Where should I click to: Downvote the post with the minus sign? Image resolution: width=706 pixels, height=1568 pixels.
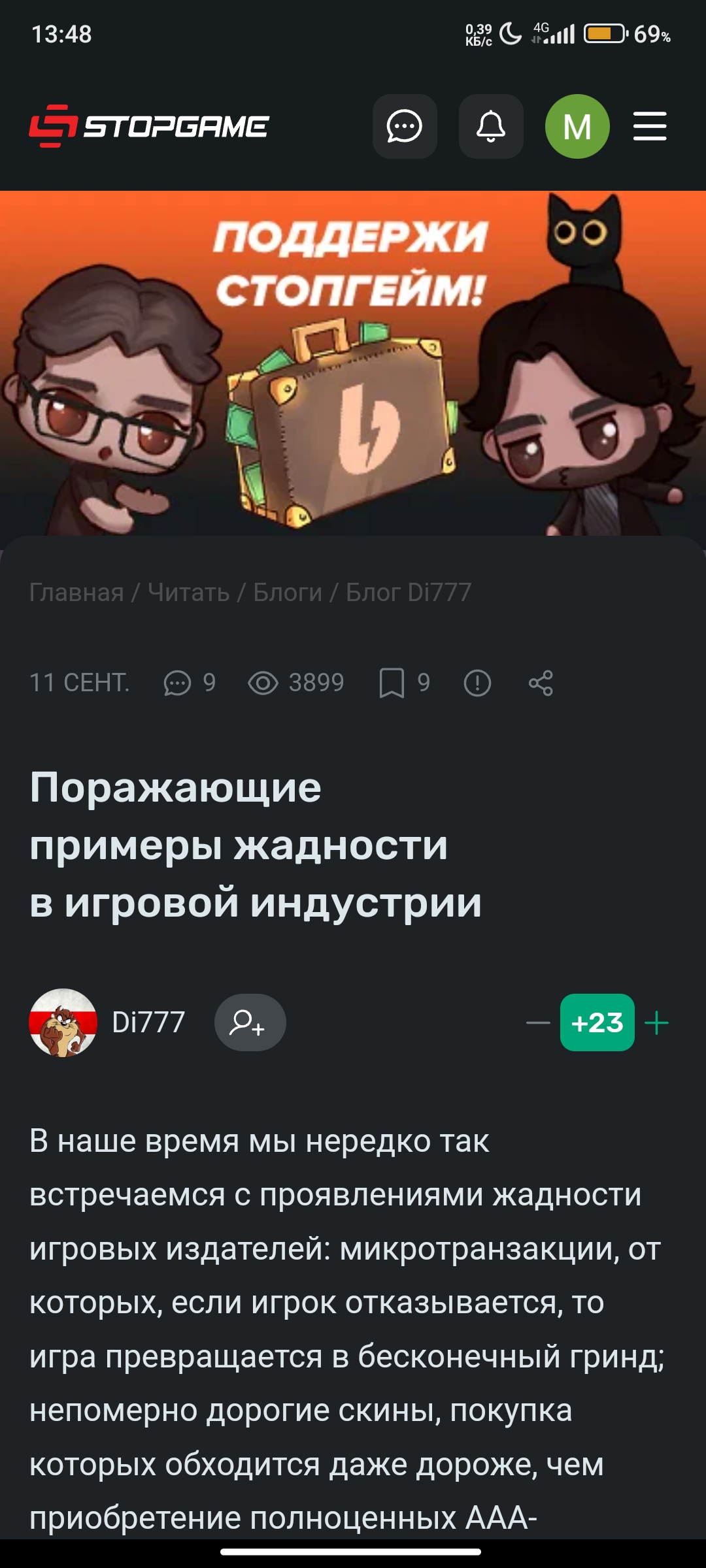click(538, 1023)
